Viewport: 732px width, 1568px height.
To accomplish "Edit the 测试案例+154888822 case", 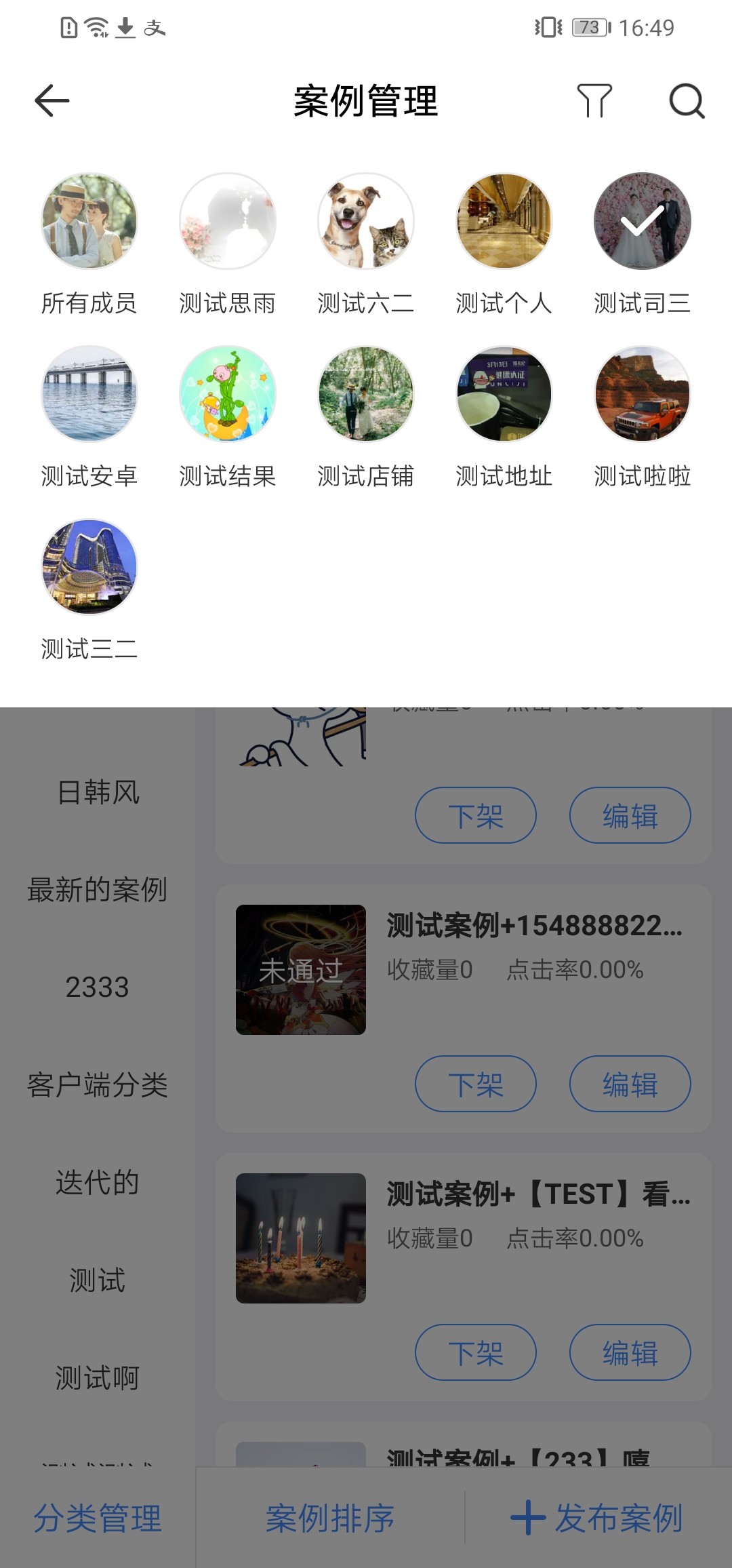I will [x=630, y=1084].
